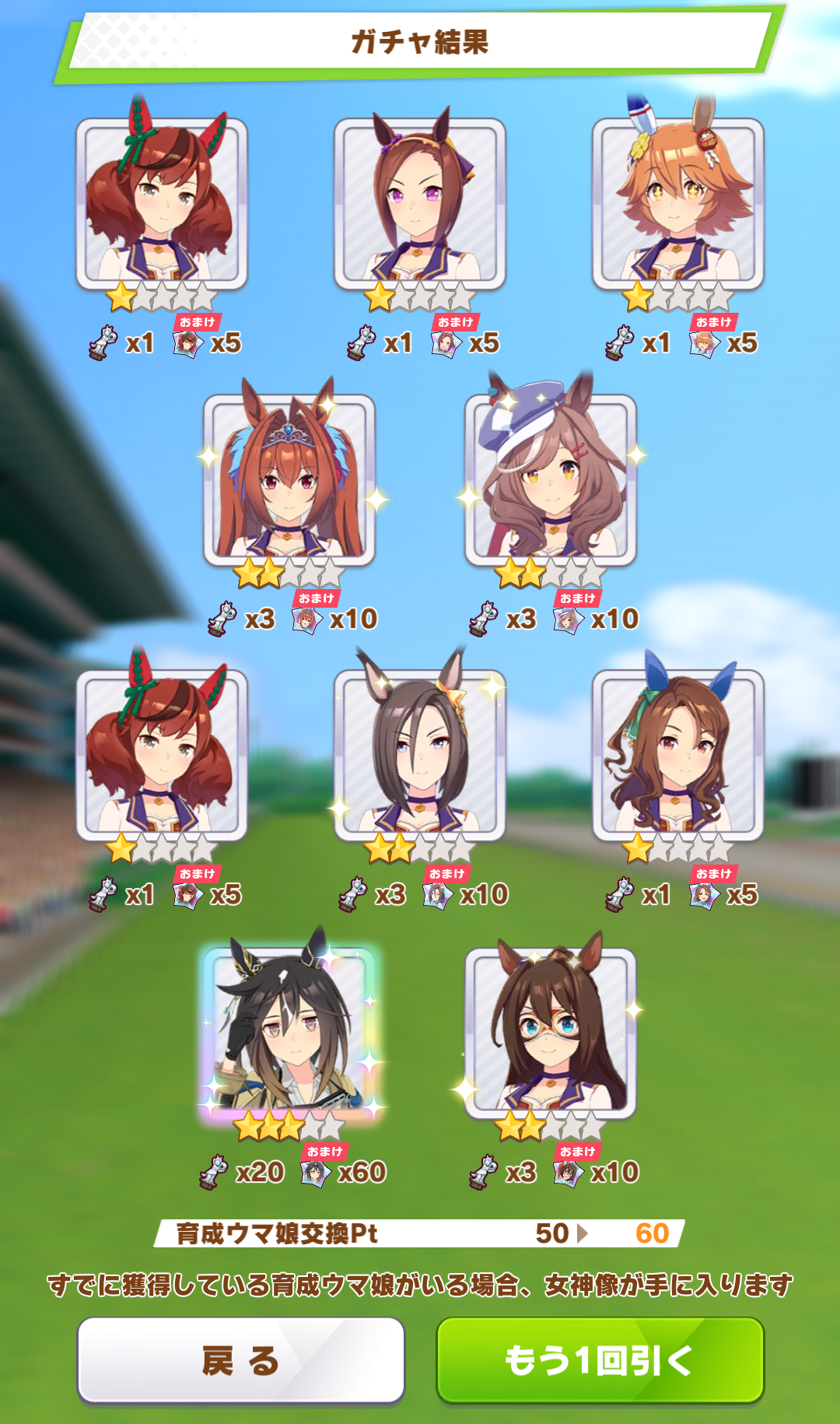Open the tiara-wearing twin-tail character card

click(x=289, y=480)
